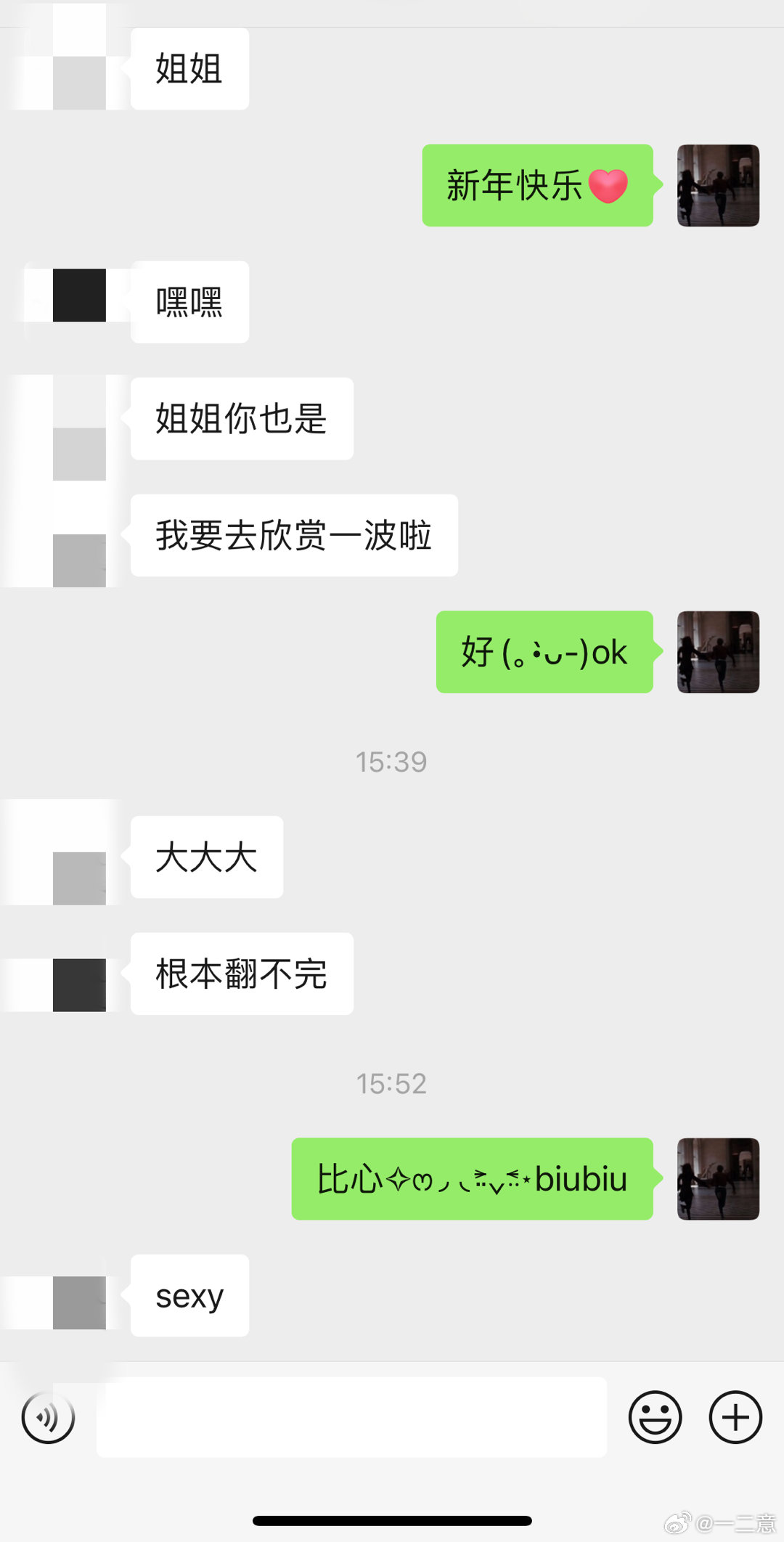
Task: Open the emoji sticker panel
Action: 655,1416
